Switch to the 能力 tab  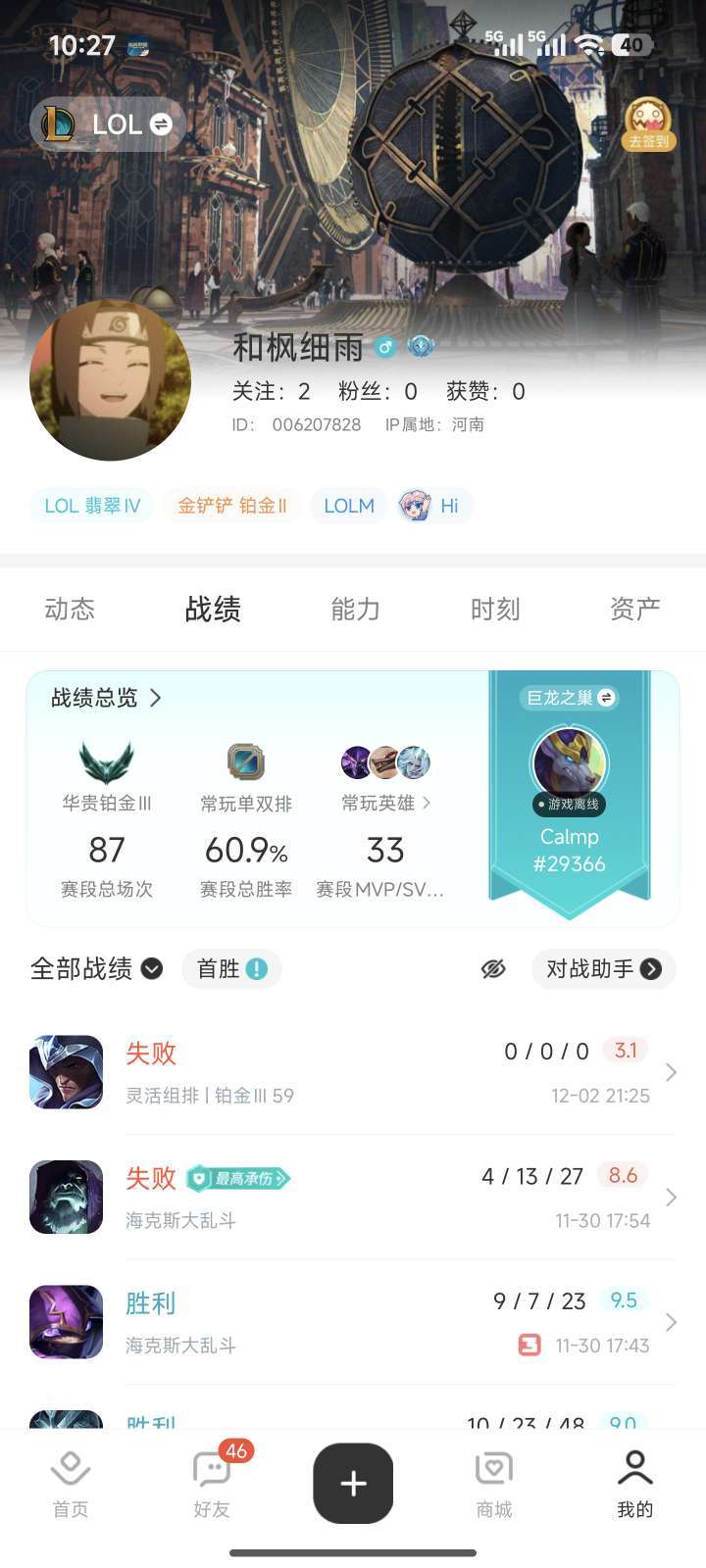coord(354,609)
